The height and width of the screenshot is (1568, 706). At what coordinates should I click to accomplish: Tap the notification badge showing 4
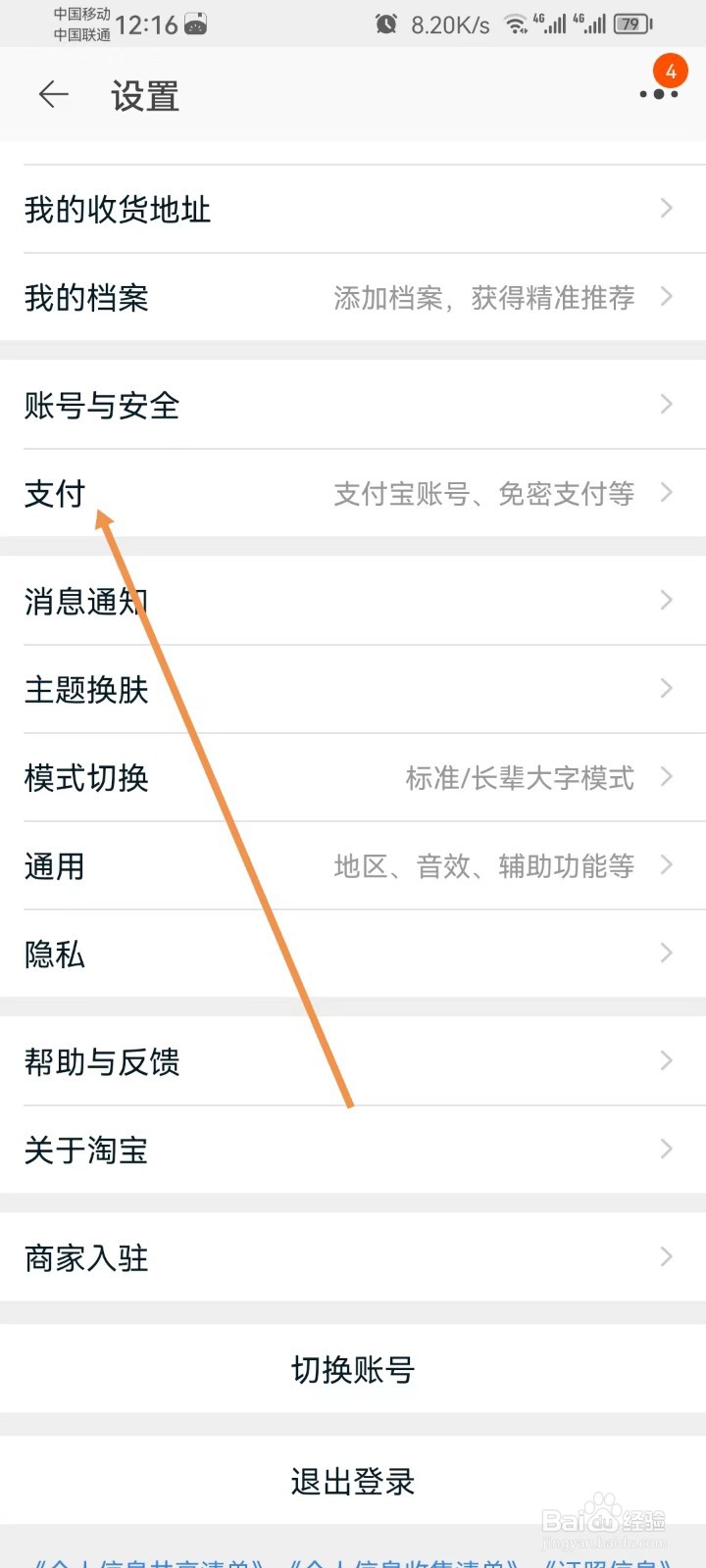(x=671, y=72)
